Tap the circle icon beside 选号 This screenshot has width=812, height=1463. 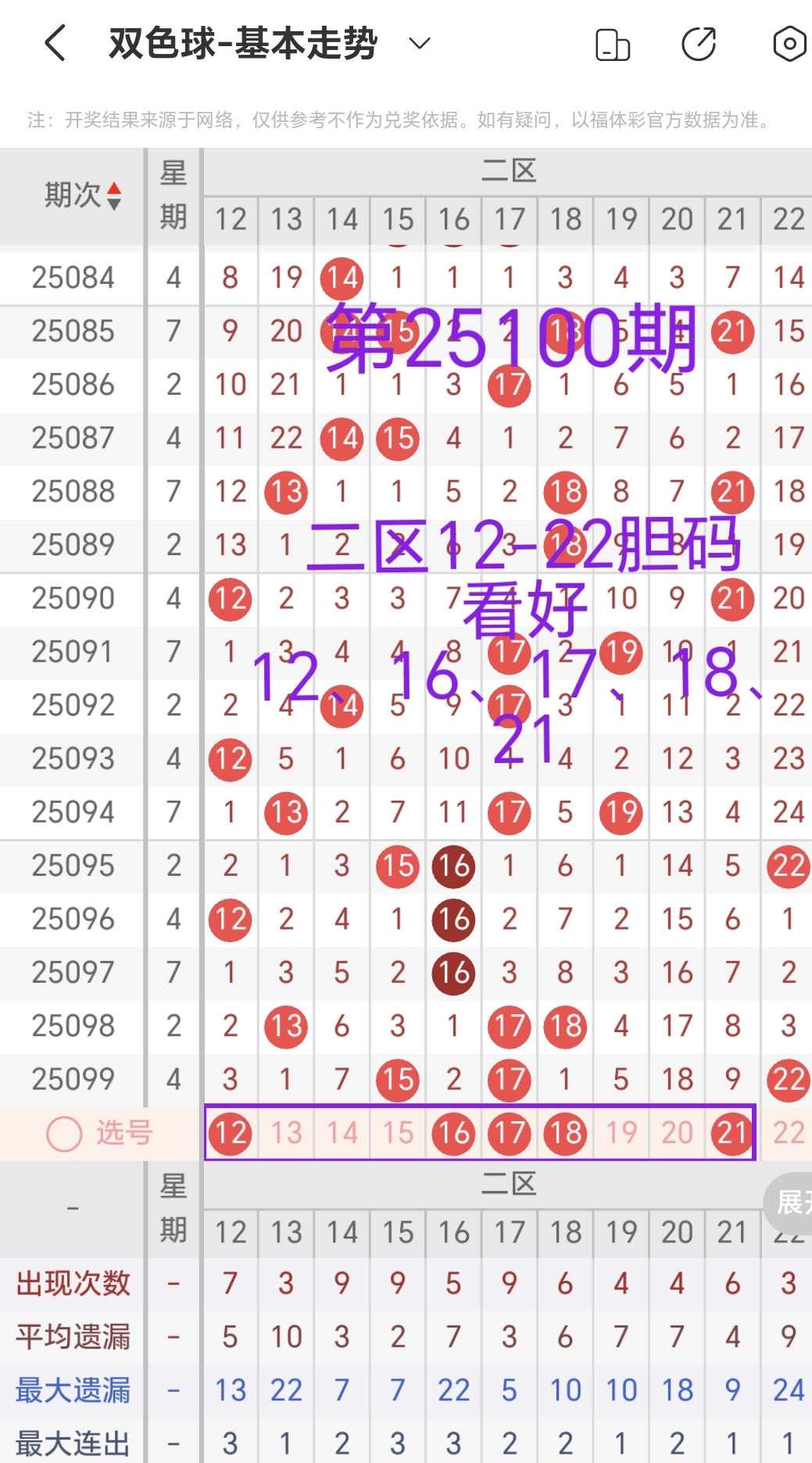tap(64, 1133)
